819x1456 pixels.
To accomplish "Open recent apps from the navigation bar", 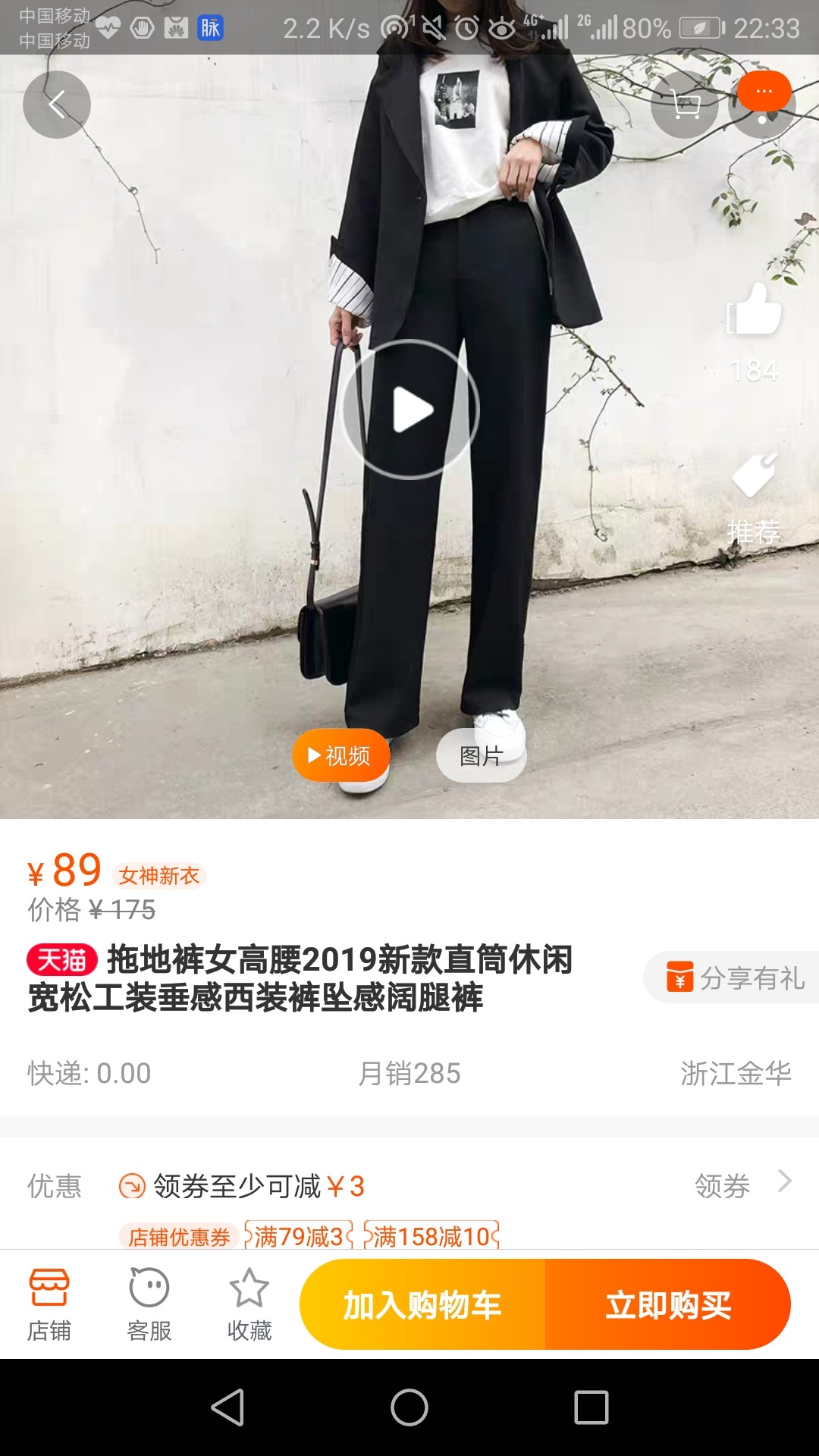I will pos(591,1407).
